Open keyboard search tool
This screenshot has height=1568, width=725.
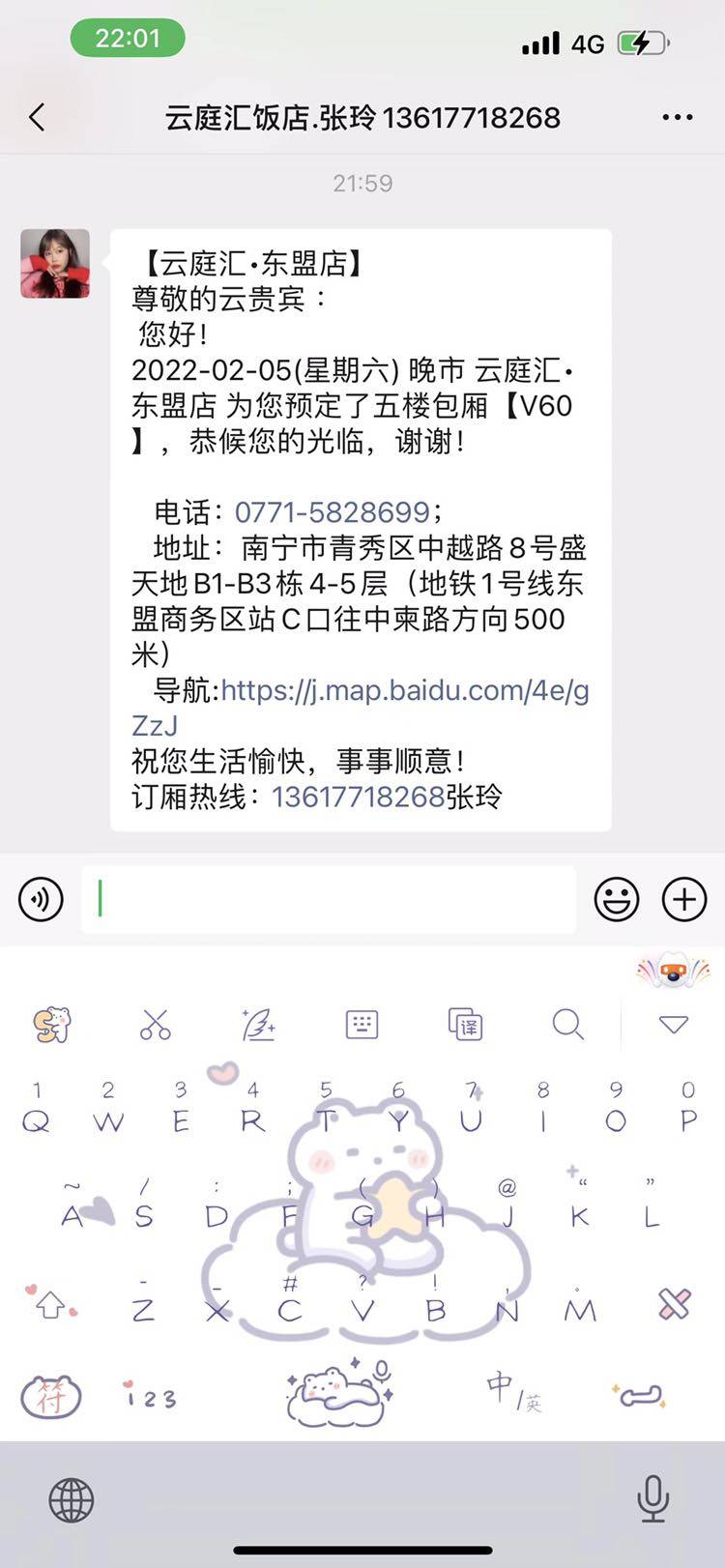tap(567, 1024)
